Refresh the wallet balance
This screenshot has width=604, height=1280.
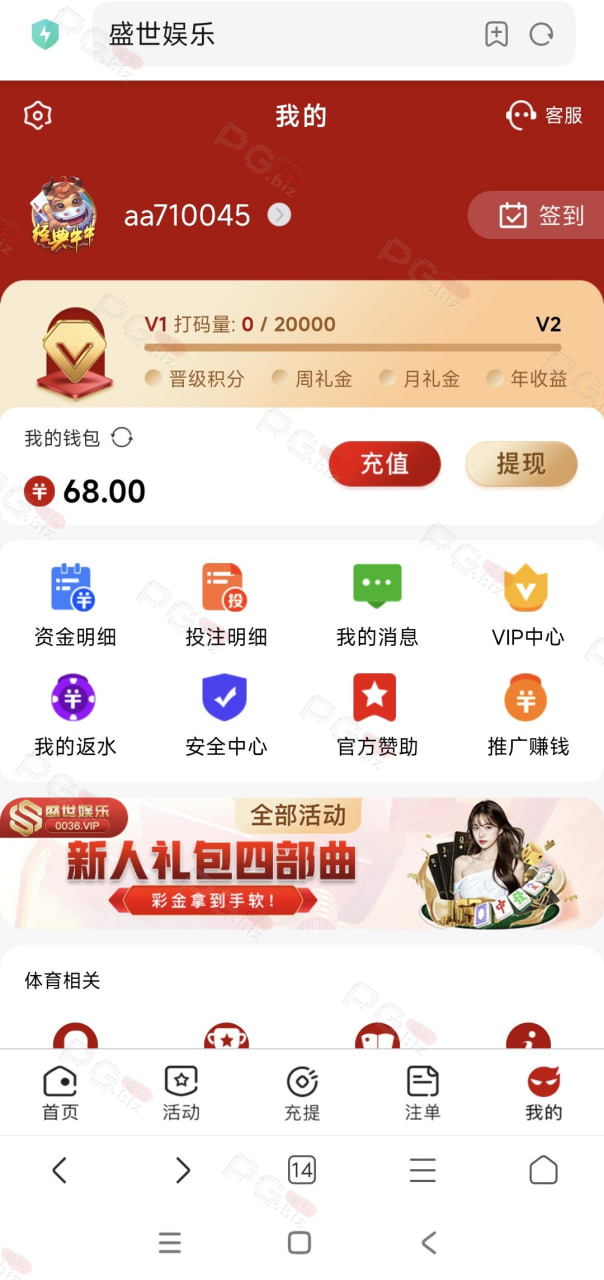[x=122, y=437]
